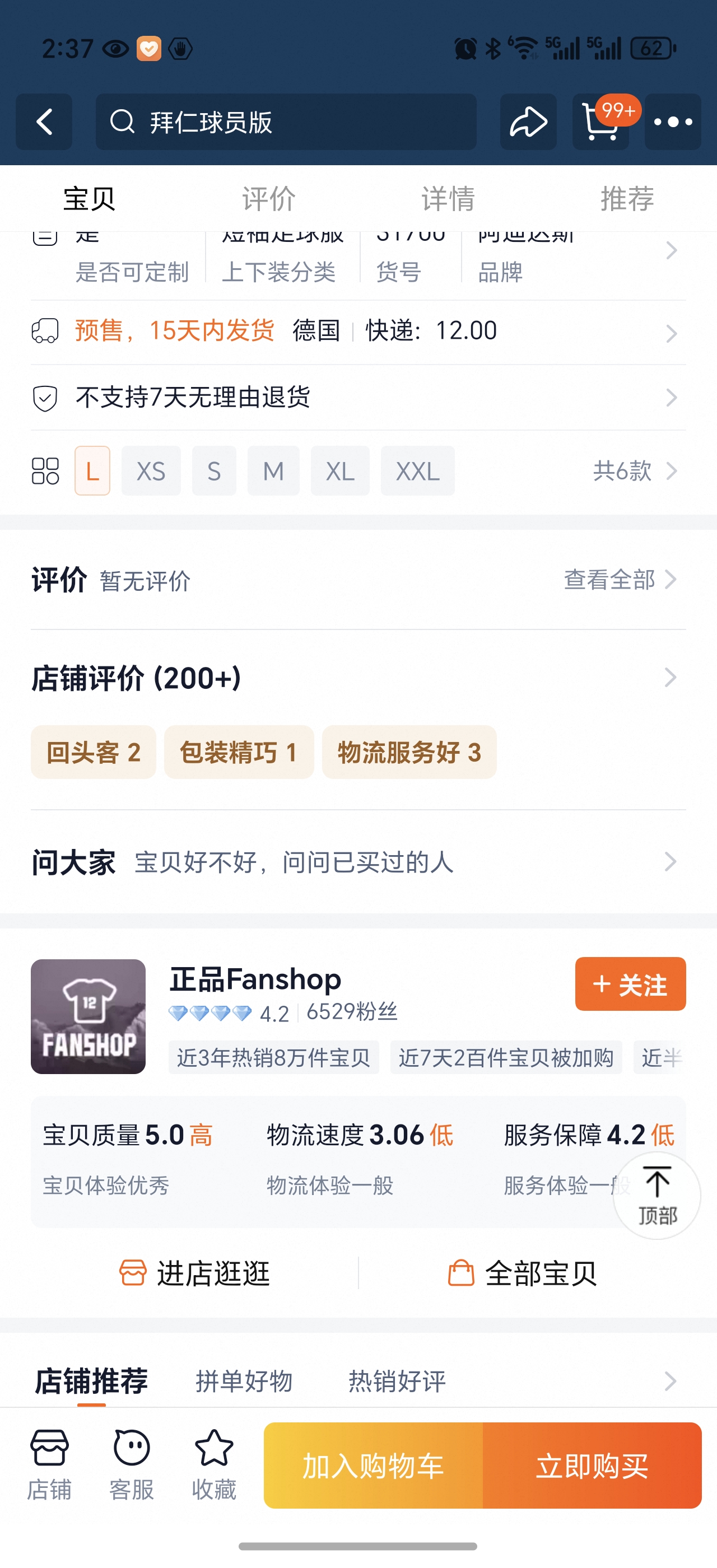Tap the 物流服务好 3 review tag
Screen dimensions: 717x1568
coord(409,752)
